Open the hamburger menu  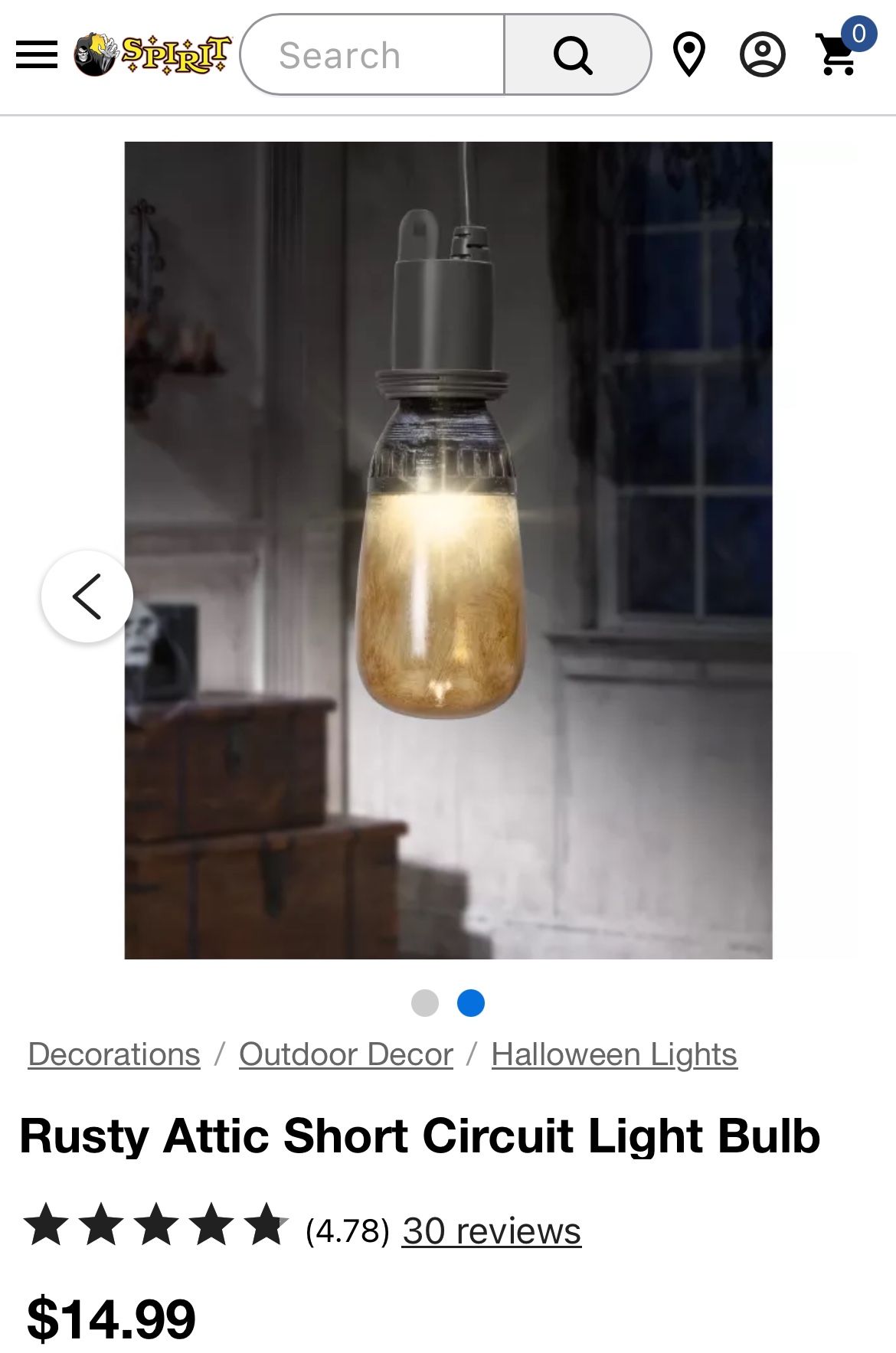[36, 54]
